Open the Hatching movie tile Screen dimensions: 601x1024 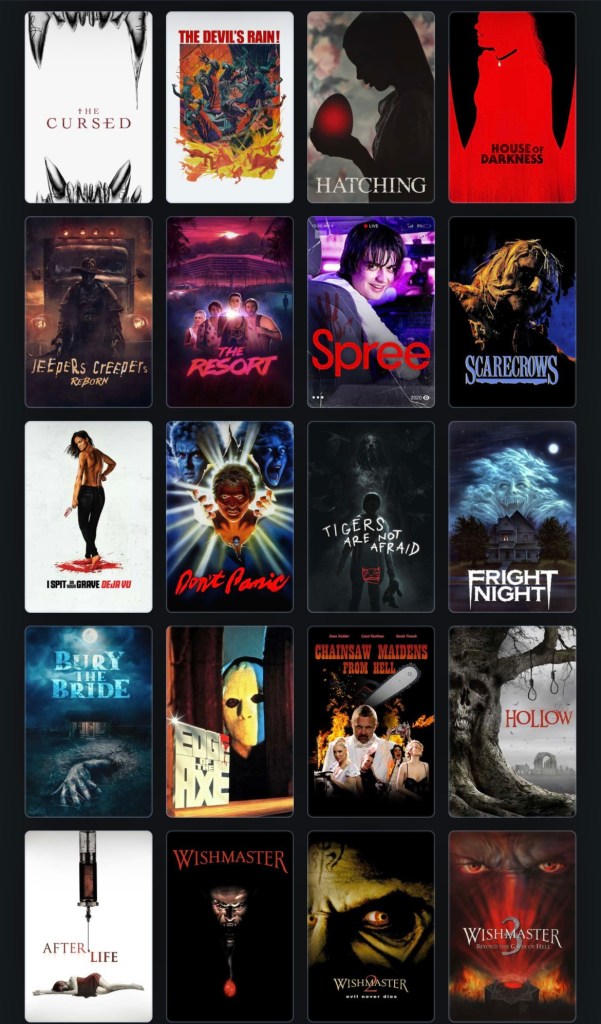point(370,107)
